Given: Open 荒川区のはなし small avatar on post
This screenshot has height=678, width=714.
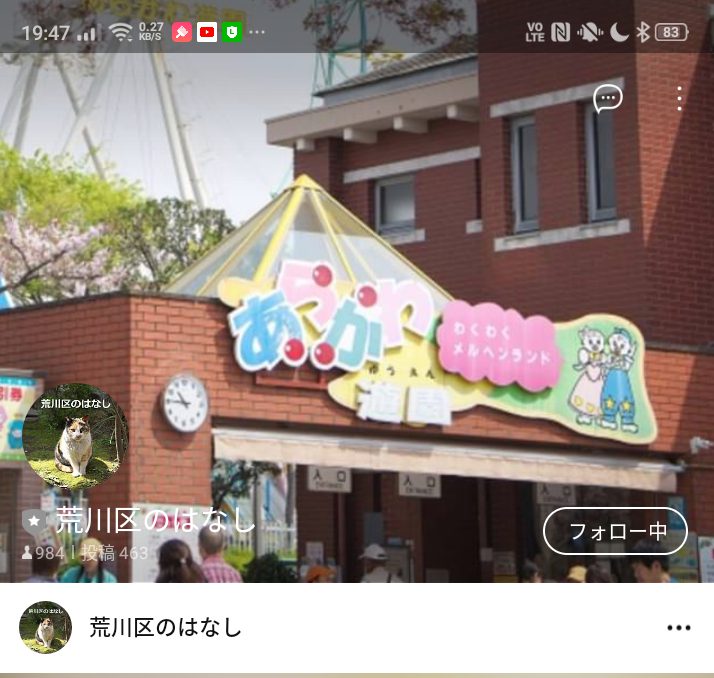Looking at the screenshot, I should (46, 628).
